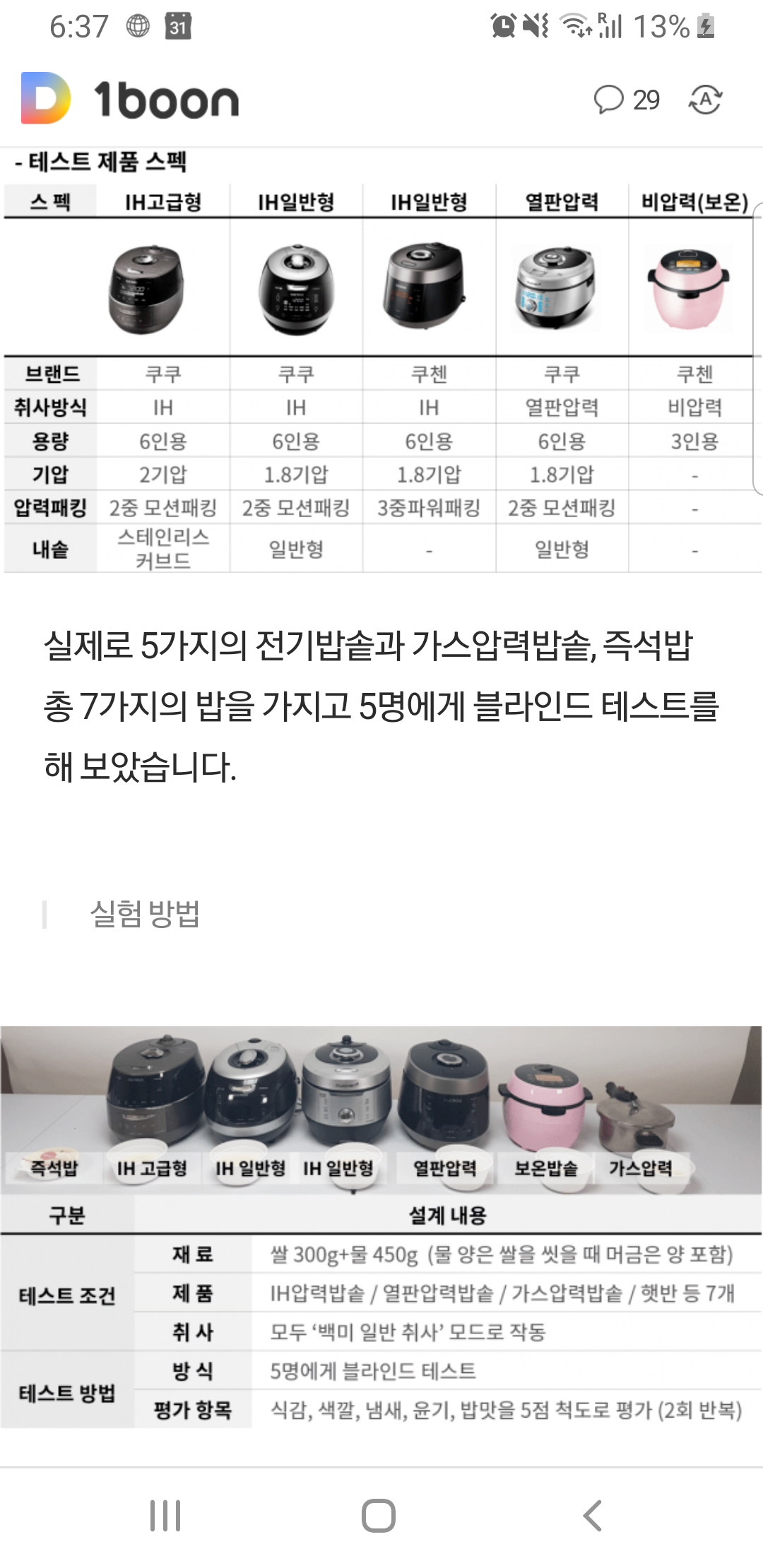Open the recent apps view
This screenshot has height=1568, width=763.
tap(165, 1515)
